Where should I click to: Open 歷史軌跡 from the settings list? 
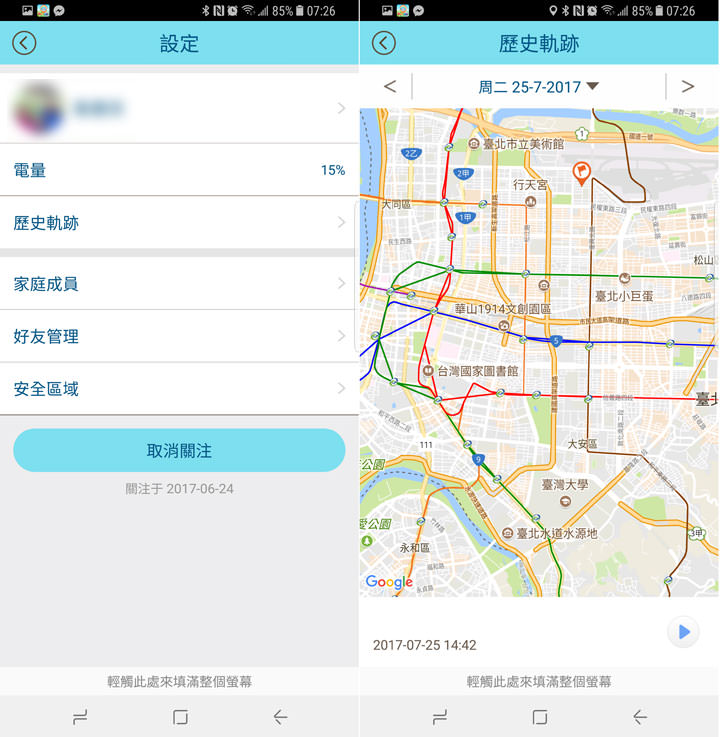179,223
